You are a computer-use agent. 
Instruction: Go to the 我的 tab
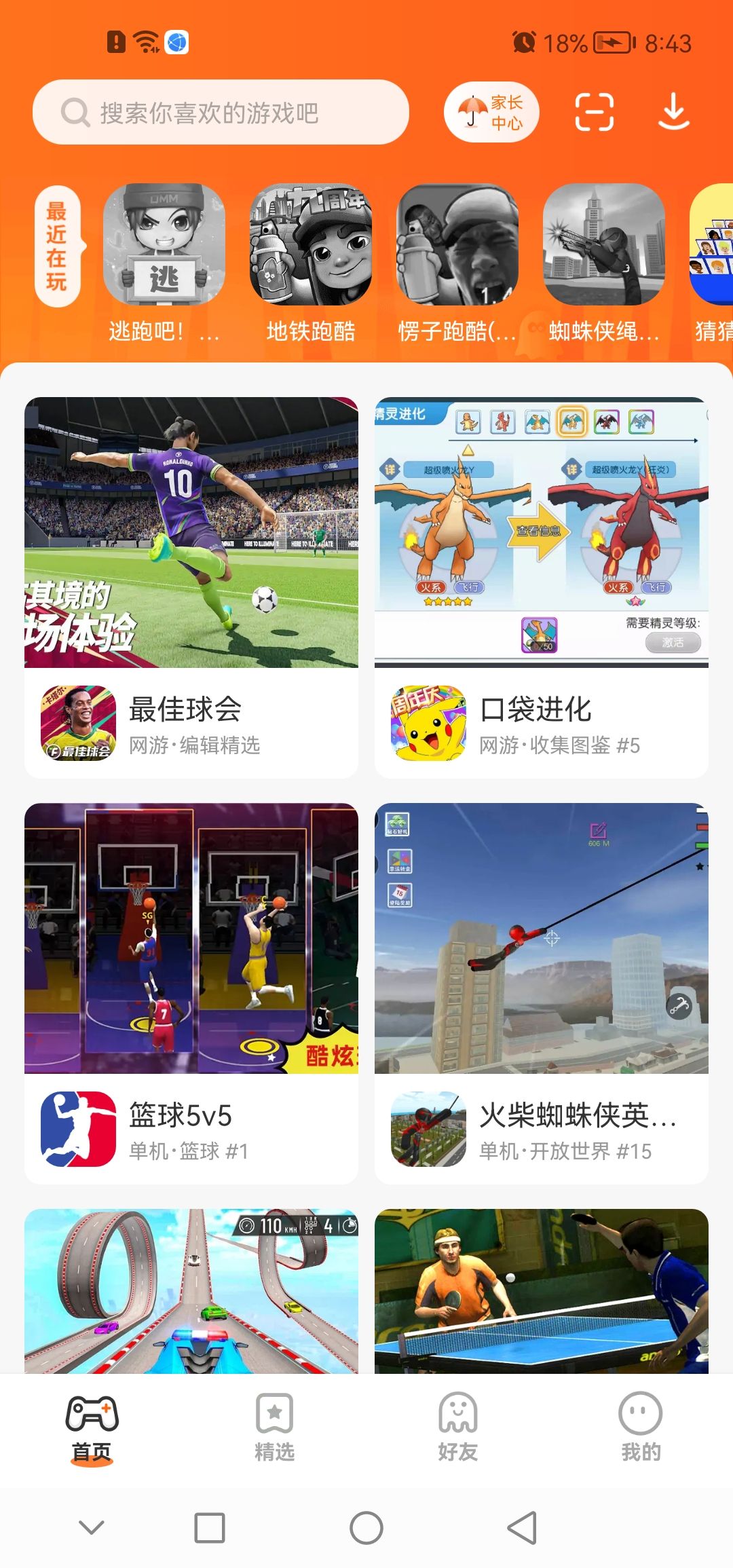pyautogui.click(x=641, y=1427)
